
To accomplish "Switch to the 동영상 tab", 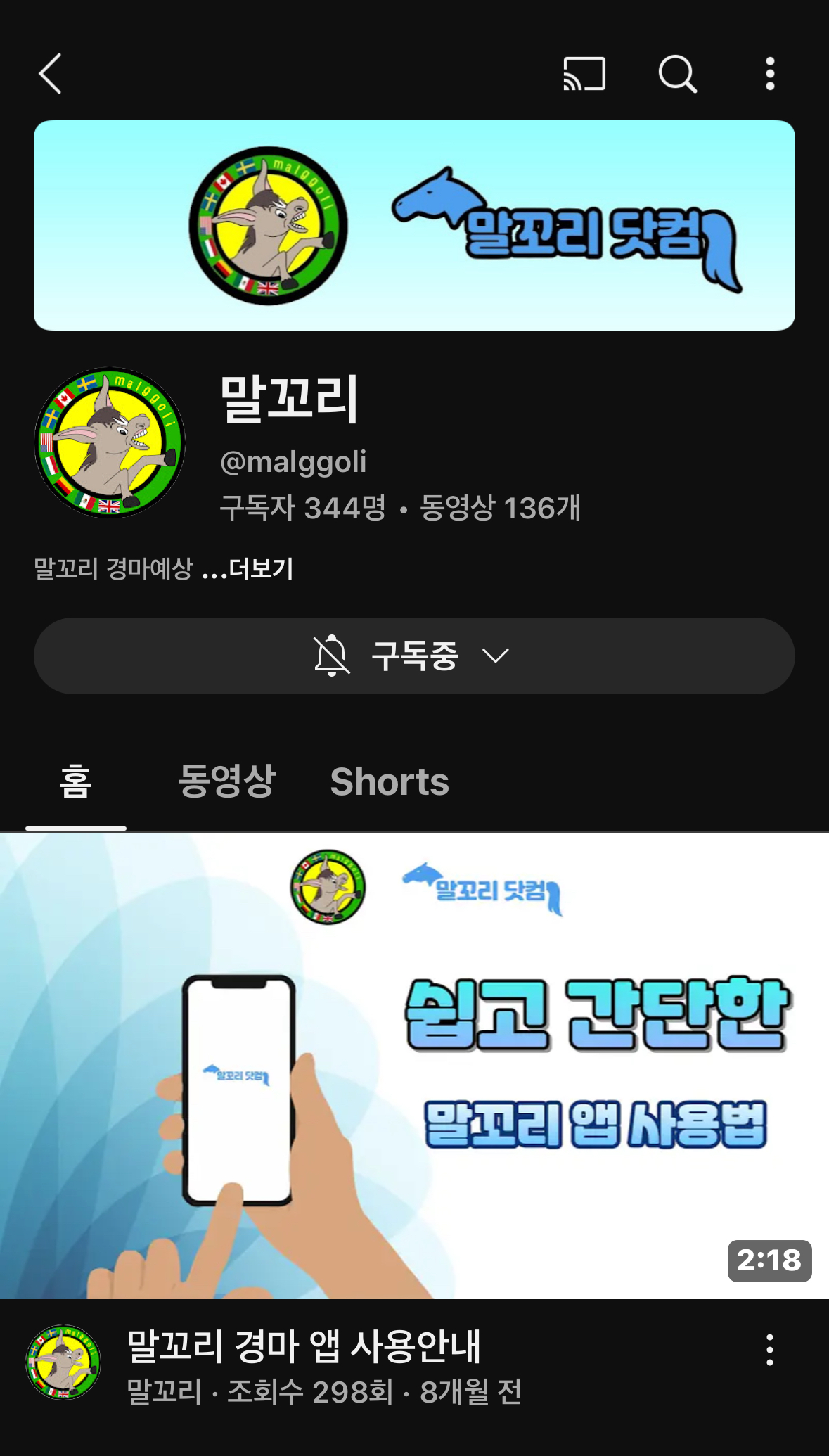I will point(226,781).
